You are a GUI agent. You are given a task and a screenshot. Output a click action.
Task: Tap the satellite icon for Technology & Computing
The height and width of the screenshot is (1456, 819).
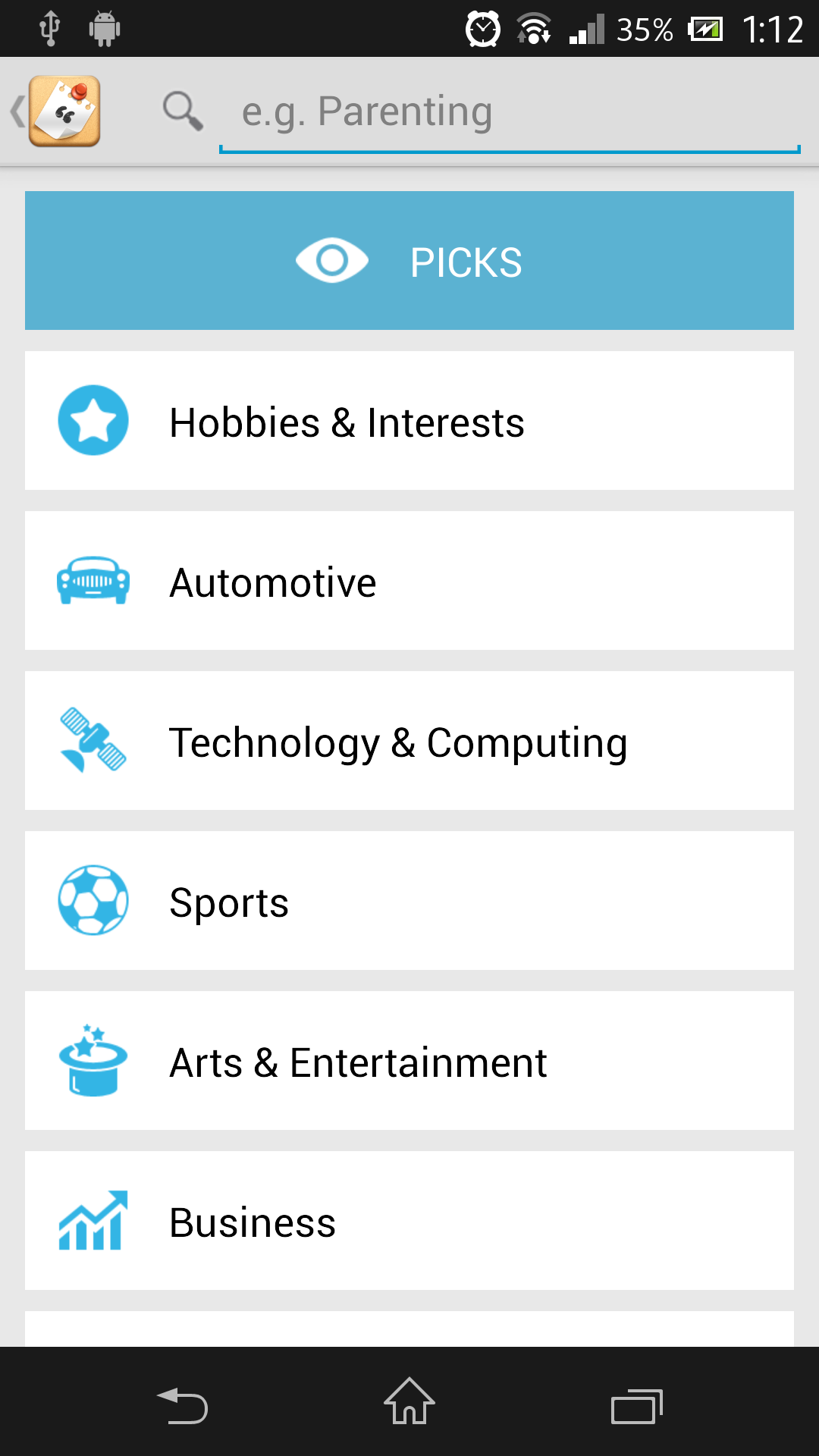pos(93,741)
